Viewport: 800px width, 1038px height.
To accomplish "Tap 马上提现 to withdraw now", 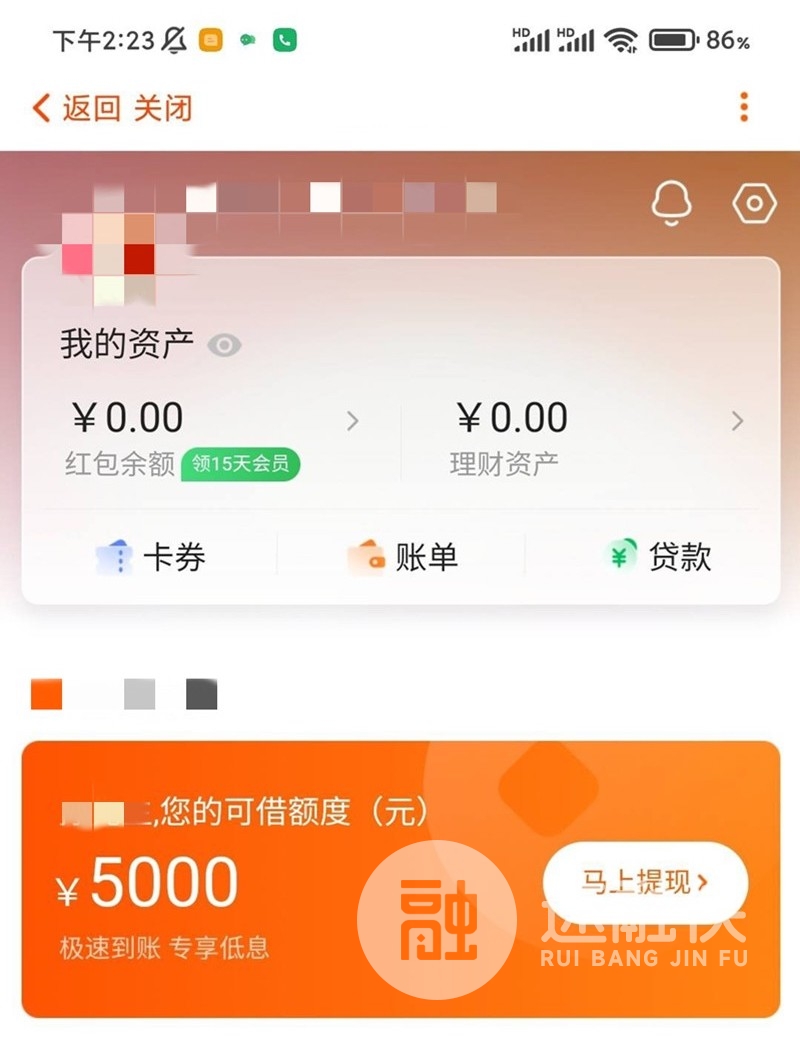I will (x=645, y=883).
